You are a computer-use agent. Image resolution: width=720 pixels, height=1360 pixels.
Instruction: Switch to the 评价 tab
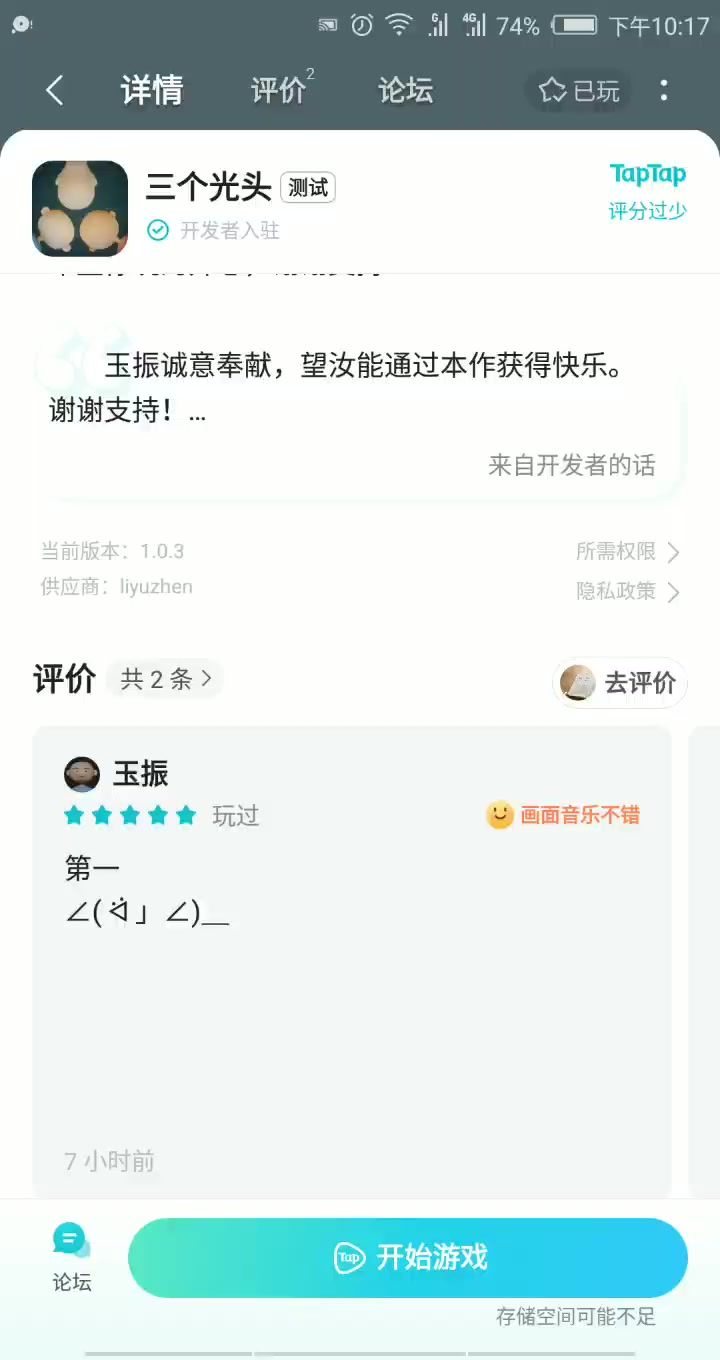[278, 91]
